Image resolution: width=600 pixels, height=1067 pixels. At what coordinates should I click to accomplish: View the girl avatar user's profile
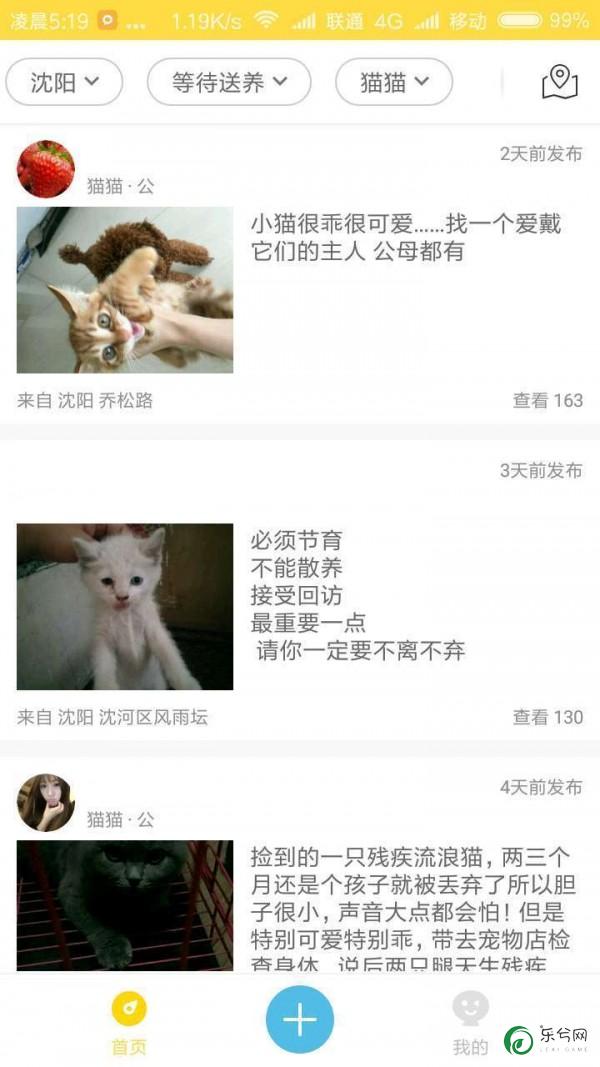tap(46, 802)
